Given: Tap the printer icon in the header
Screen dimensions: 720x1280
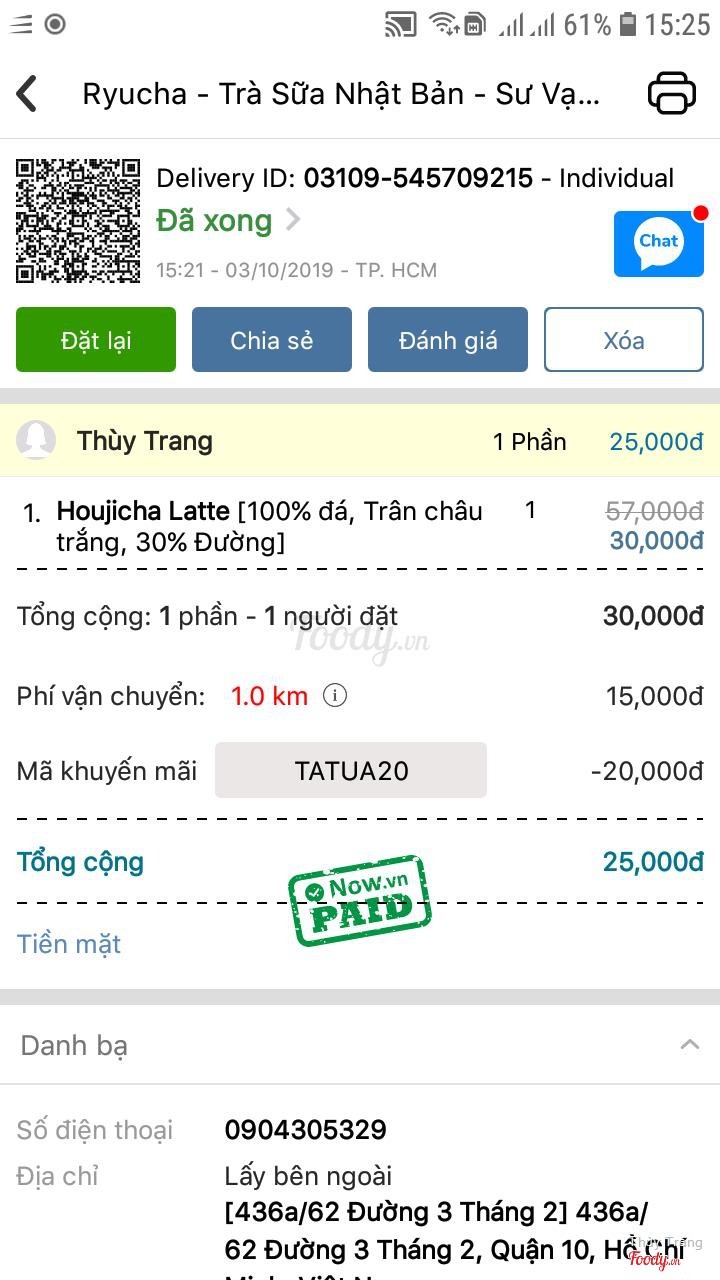Looking at the screenshot, I should pos(672,94).
